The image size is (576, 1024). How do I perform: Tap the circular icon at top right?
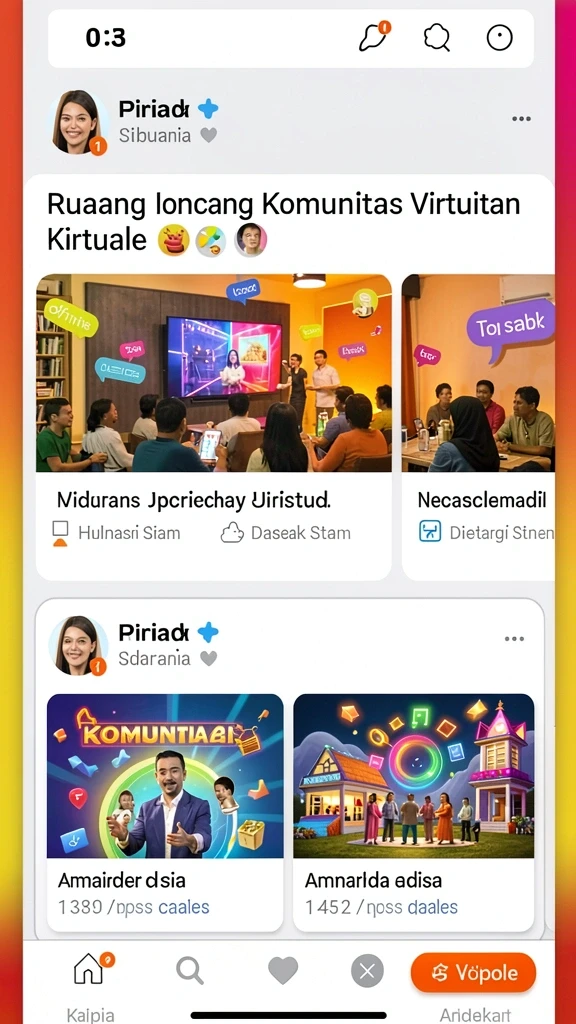pos(500,38)
